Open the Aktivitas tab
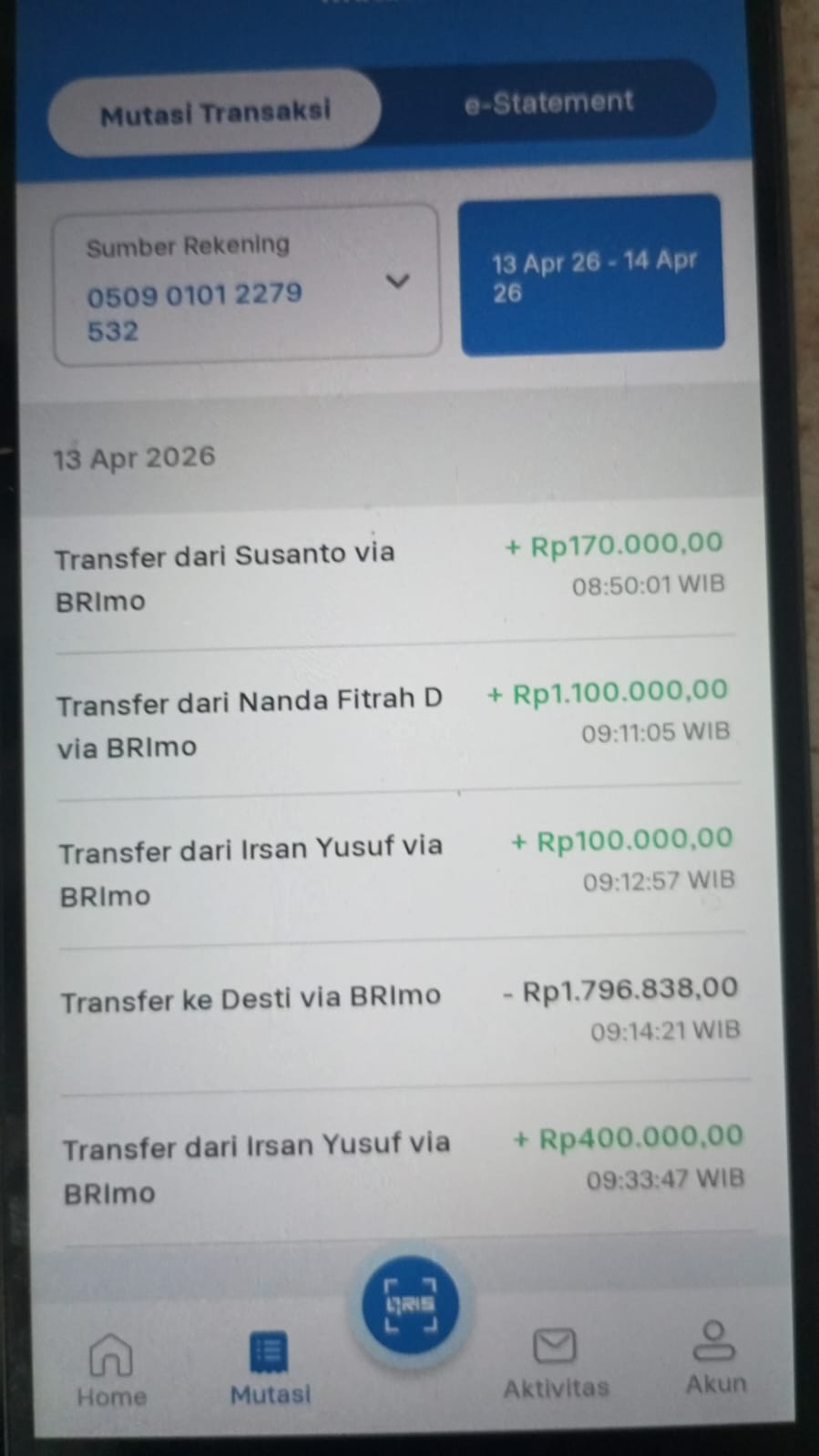Screen dimensions: 819x1456 coord(556,1363)
